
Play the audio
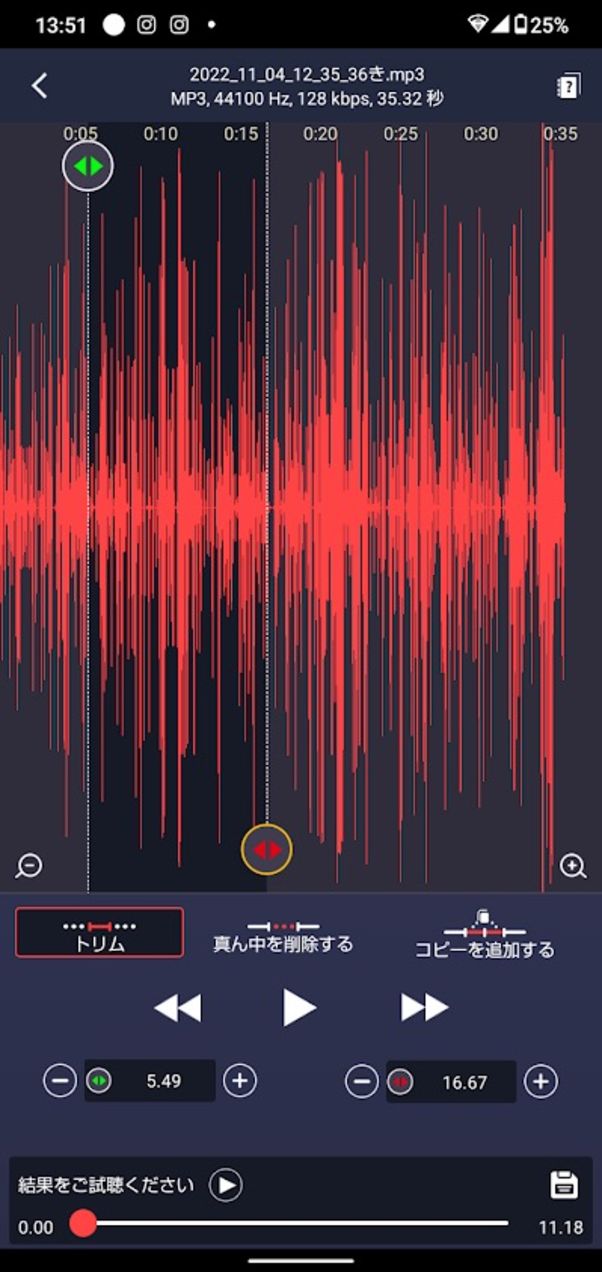point(298,1008)
